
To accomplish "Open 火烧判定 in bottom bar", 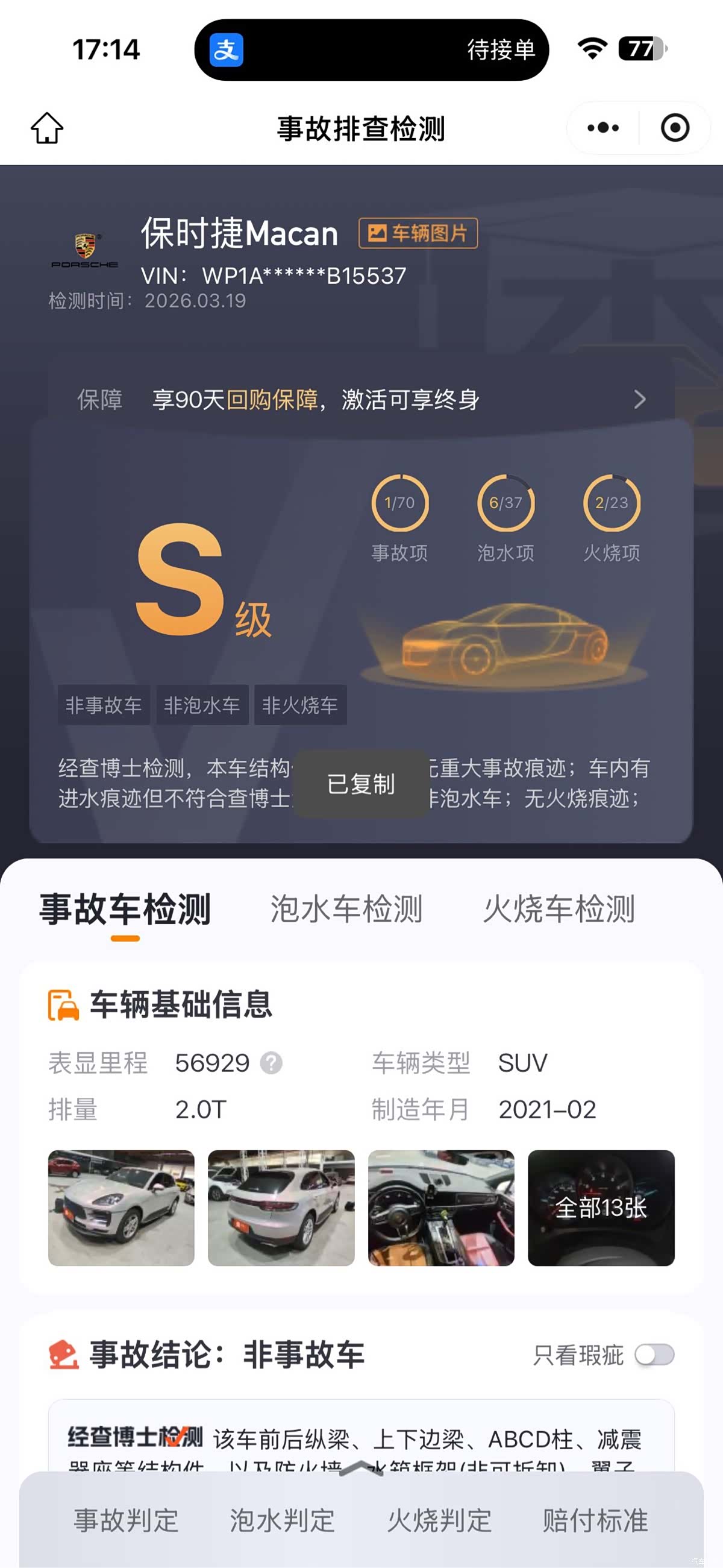I will tap(439, 1520).
